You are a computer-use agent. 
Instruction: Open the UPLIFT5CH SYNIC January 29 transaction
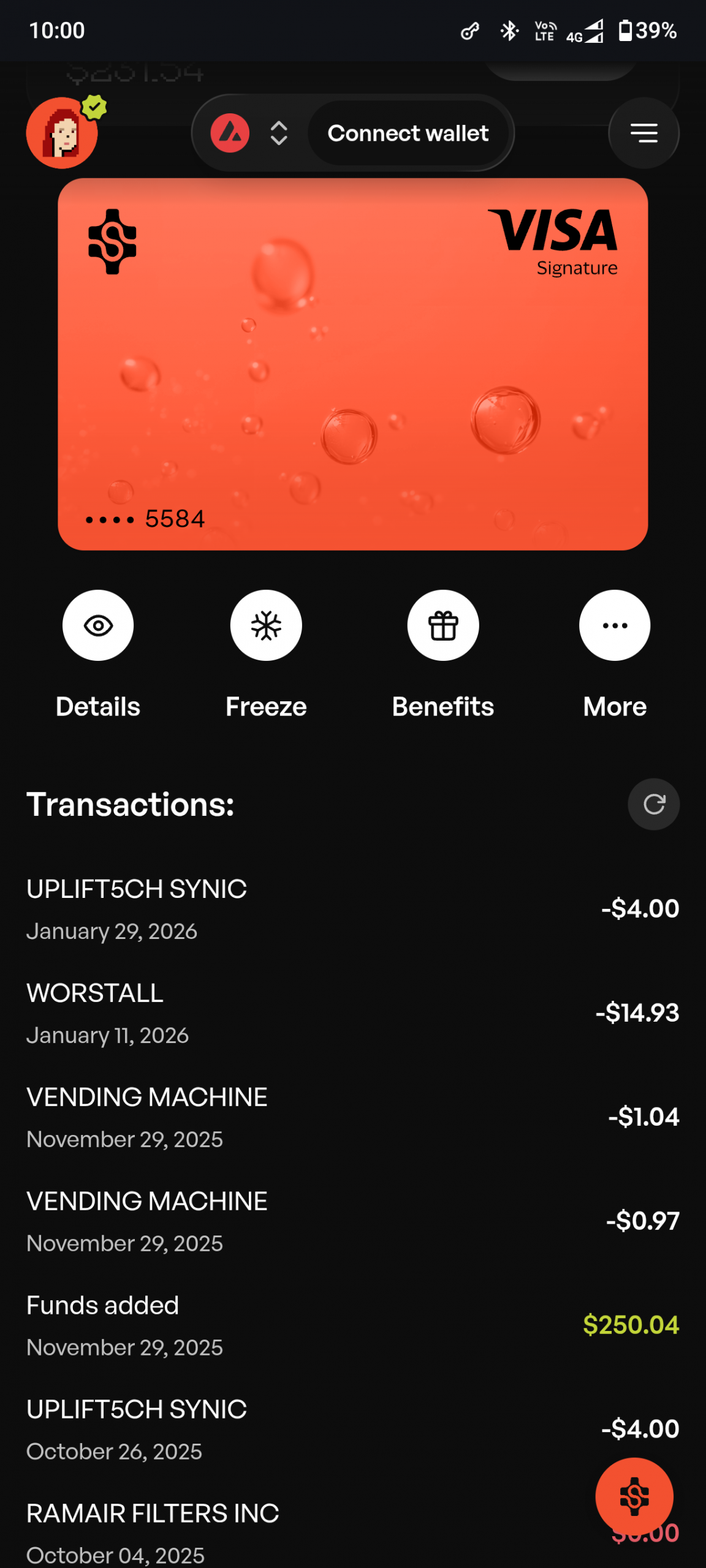352,909
